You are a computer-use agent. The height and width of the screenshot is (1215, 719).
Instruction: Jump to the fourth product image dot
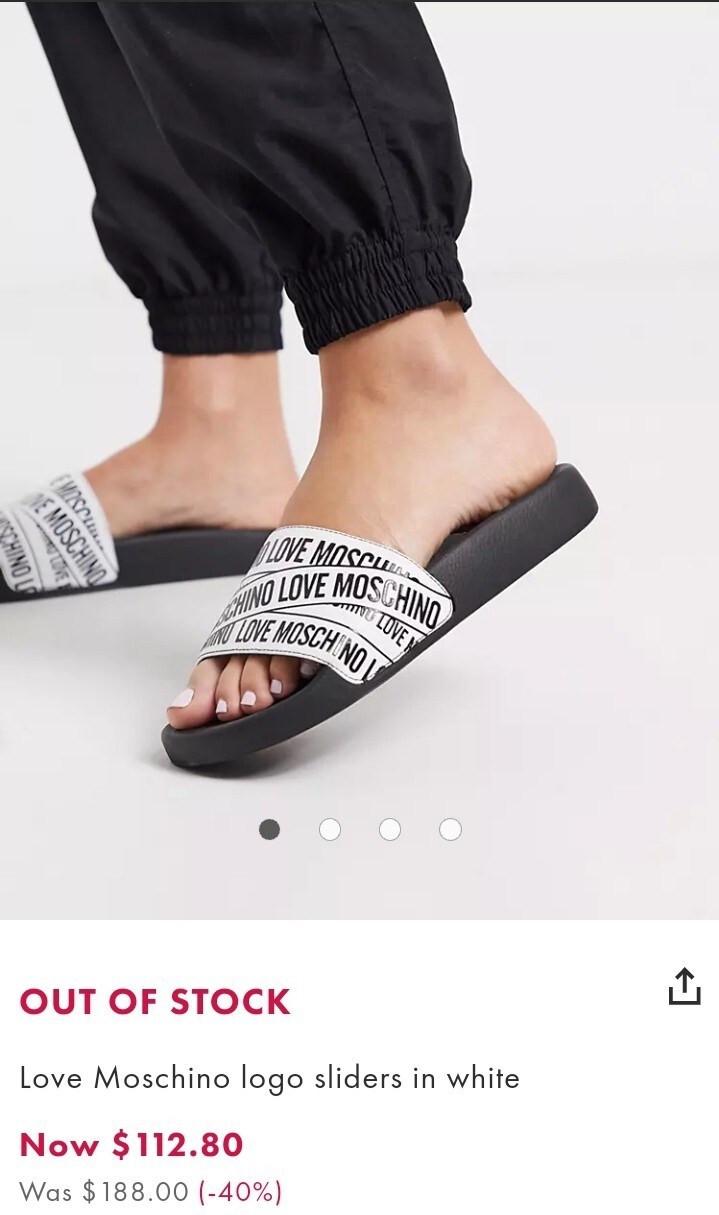point(451,829)
